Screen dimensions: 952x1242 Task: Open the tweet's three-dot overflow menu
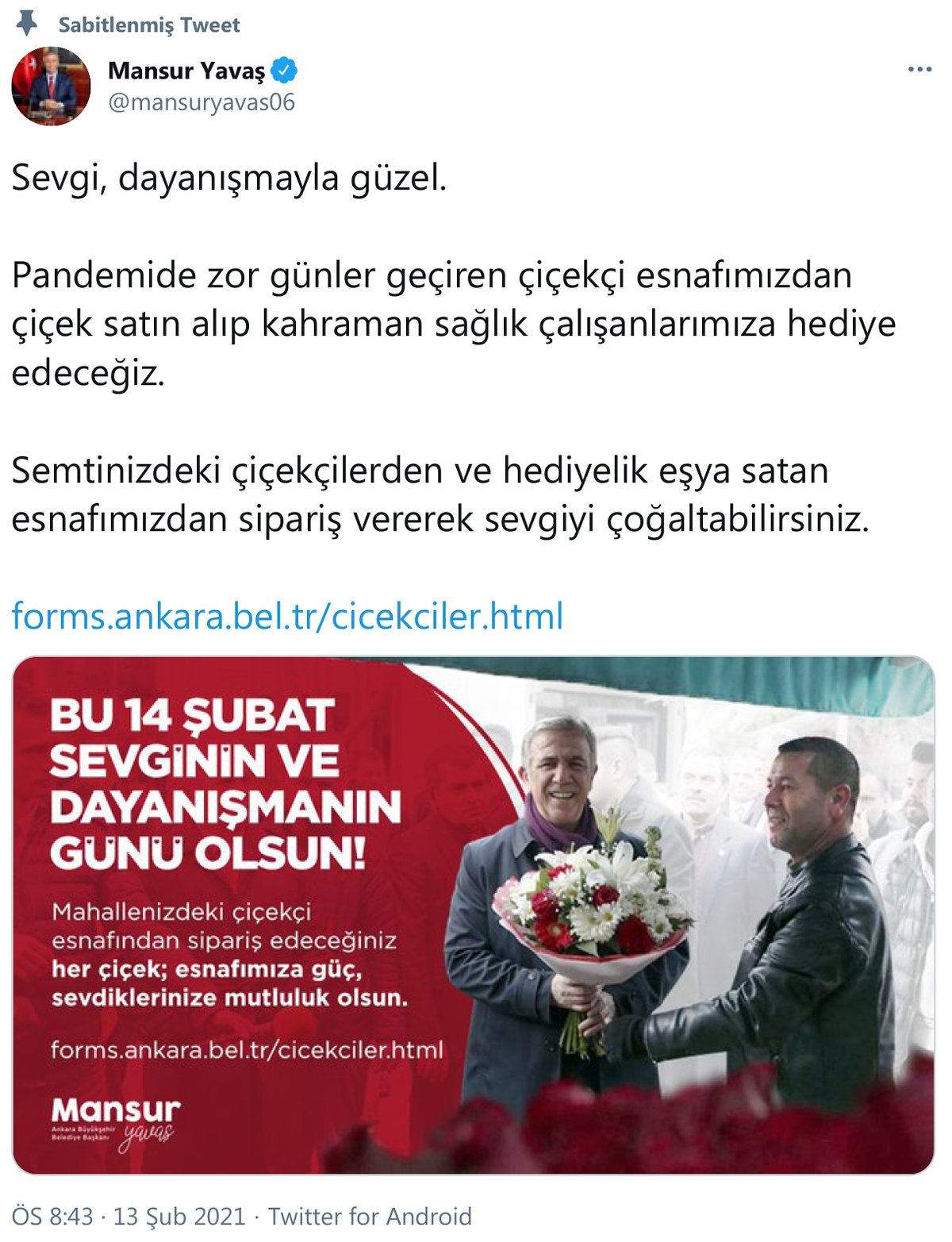pyautogui.click(x=919, y=70)
